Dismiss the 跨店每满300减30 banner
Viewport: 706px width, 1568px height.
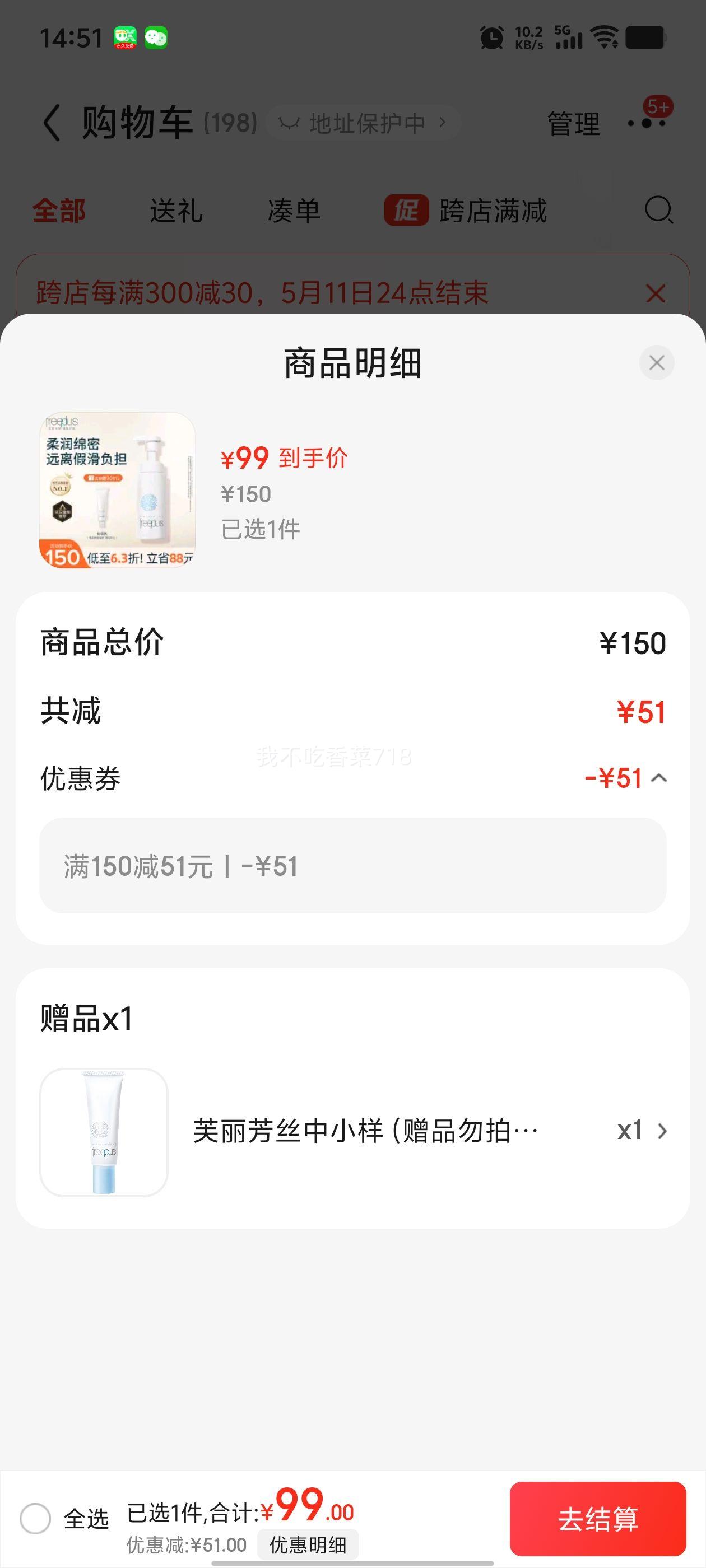coord(655,293)
